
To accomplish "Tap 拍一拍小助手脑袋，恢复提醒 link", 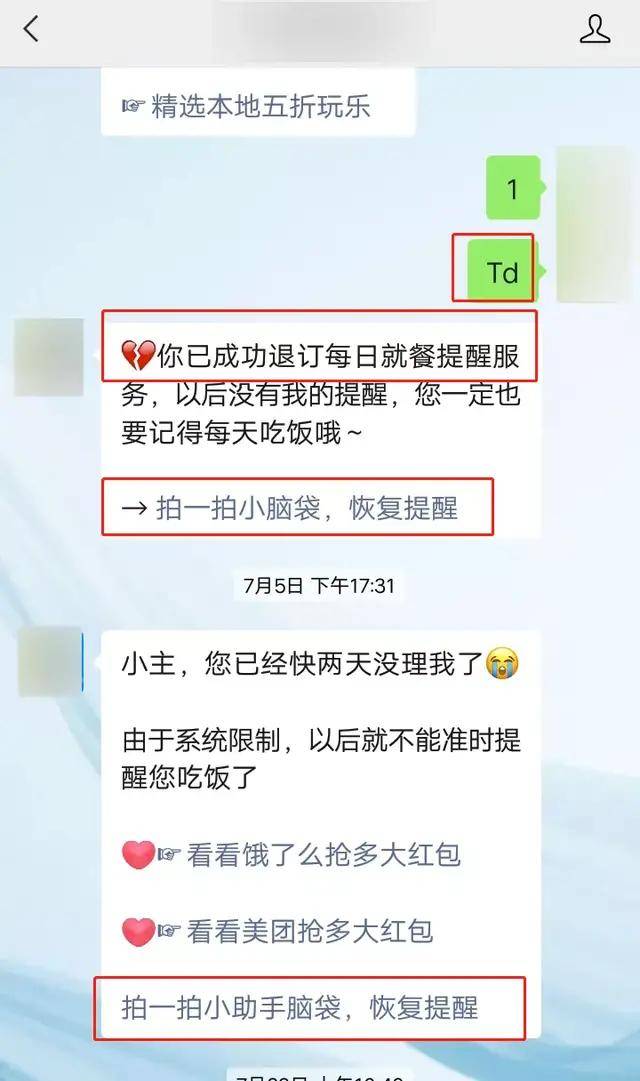I will click(300, 1007).
